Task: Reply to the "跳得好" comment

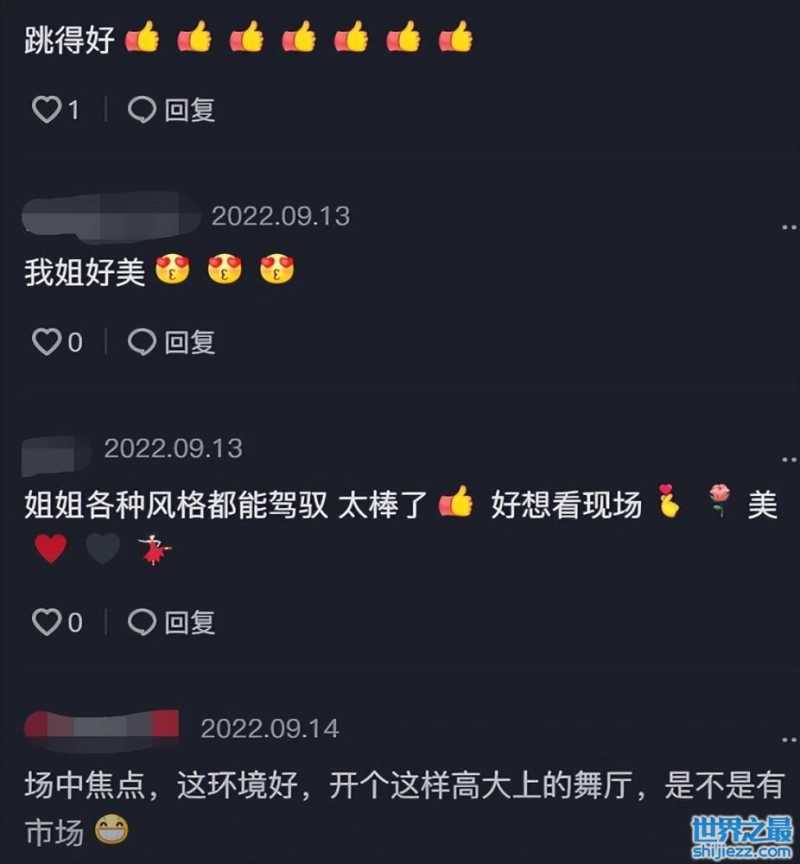Action: point(172,109)
